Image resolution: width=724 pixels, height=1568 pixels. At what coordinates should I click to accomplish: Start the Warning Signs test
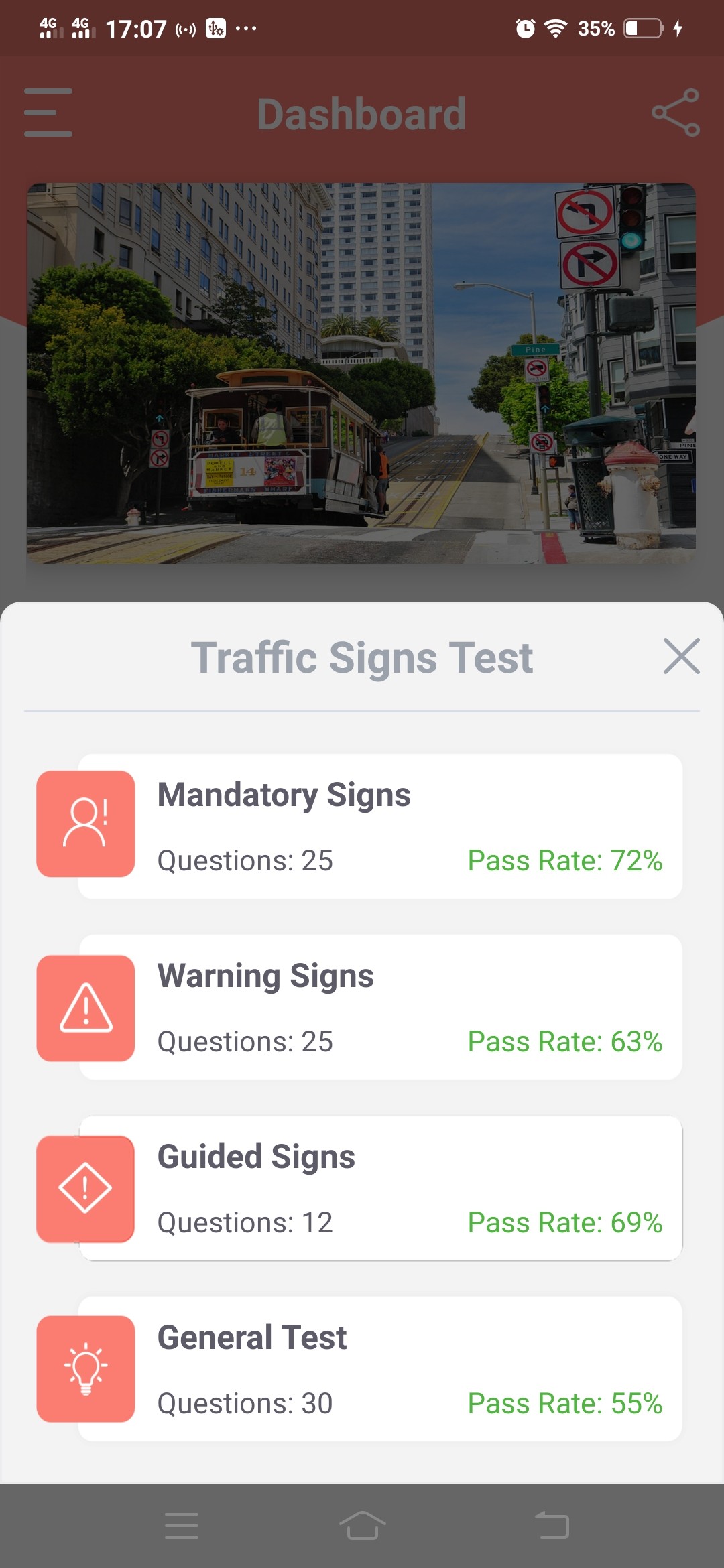click(x=379, y=1006)
